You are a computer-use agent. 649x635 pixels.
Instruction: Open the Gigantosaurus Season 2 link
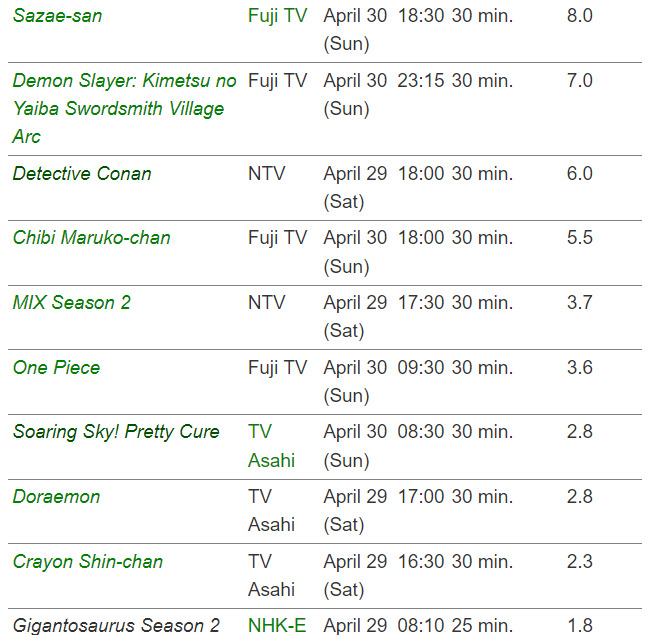point(116,626)
